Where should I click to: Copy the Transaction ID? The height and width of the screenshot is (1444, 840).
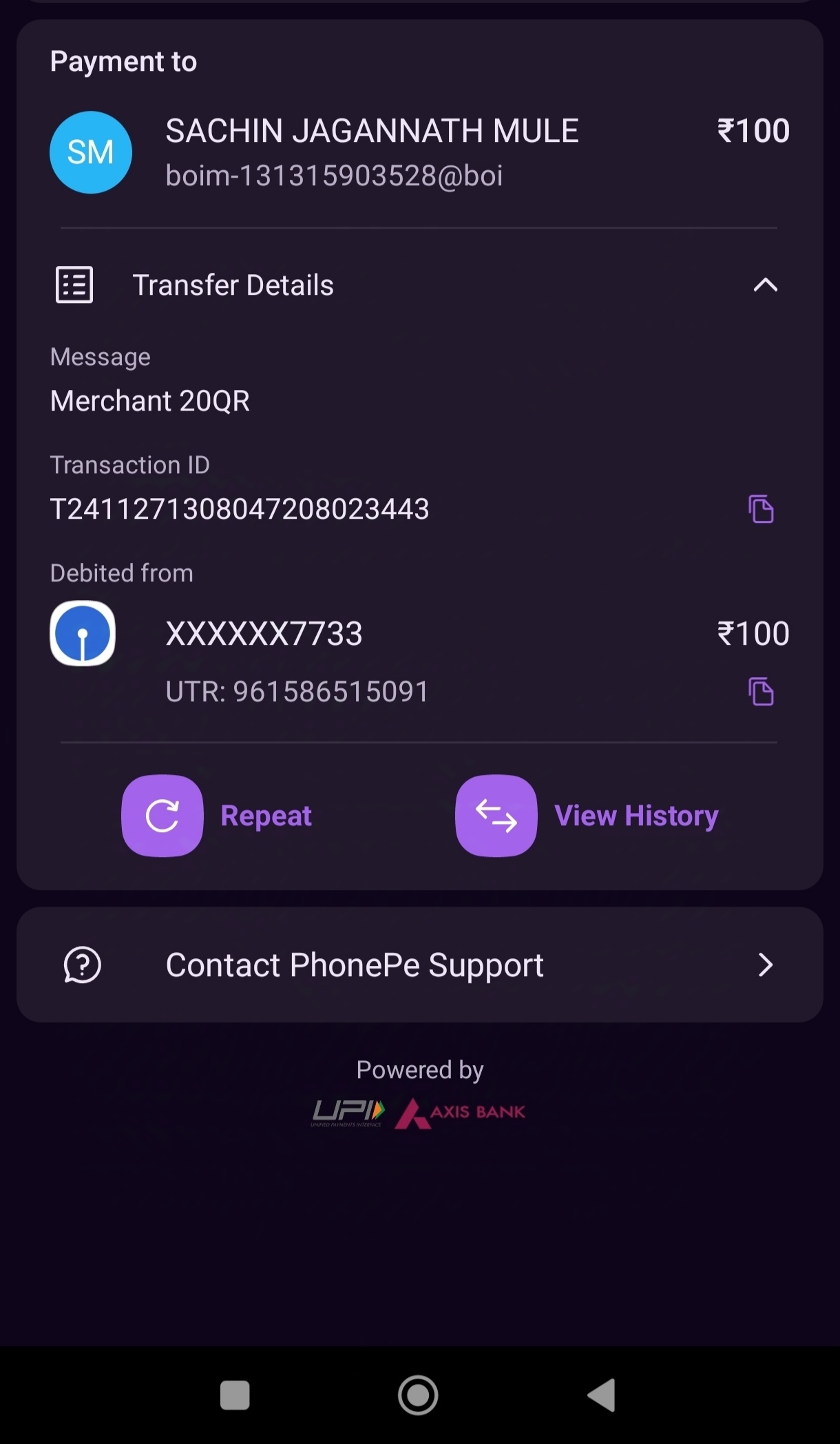click(761, 509)
